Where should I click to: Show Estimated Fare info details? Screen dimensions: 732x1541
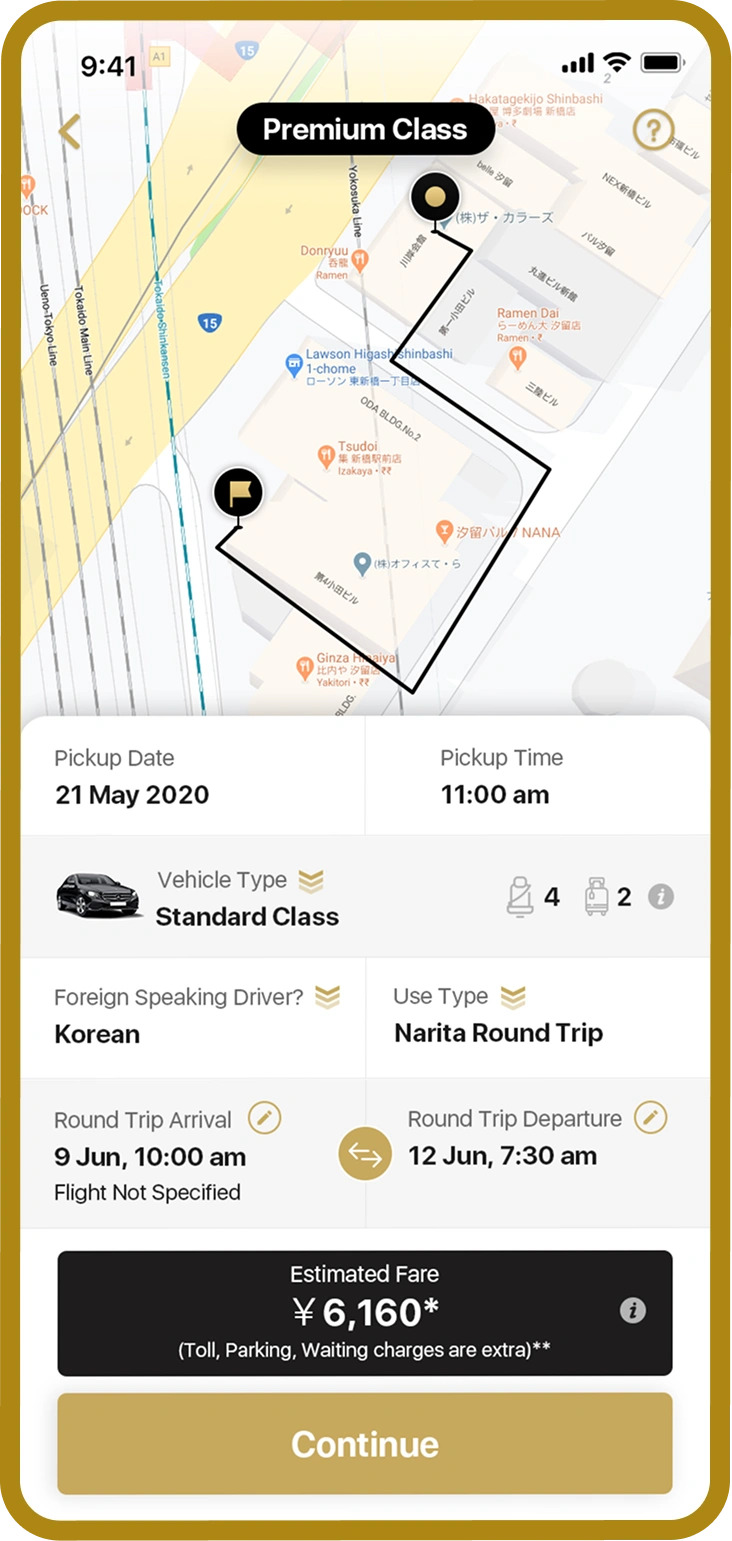pyautogui.click(x=632, y=1311)
